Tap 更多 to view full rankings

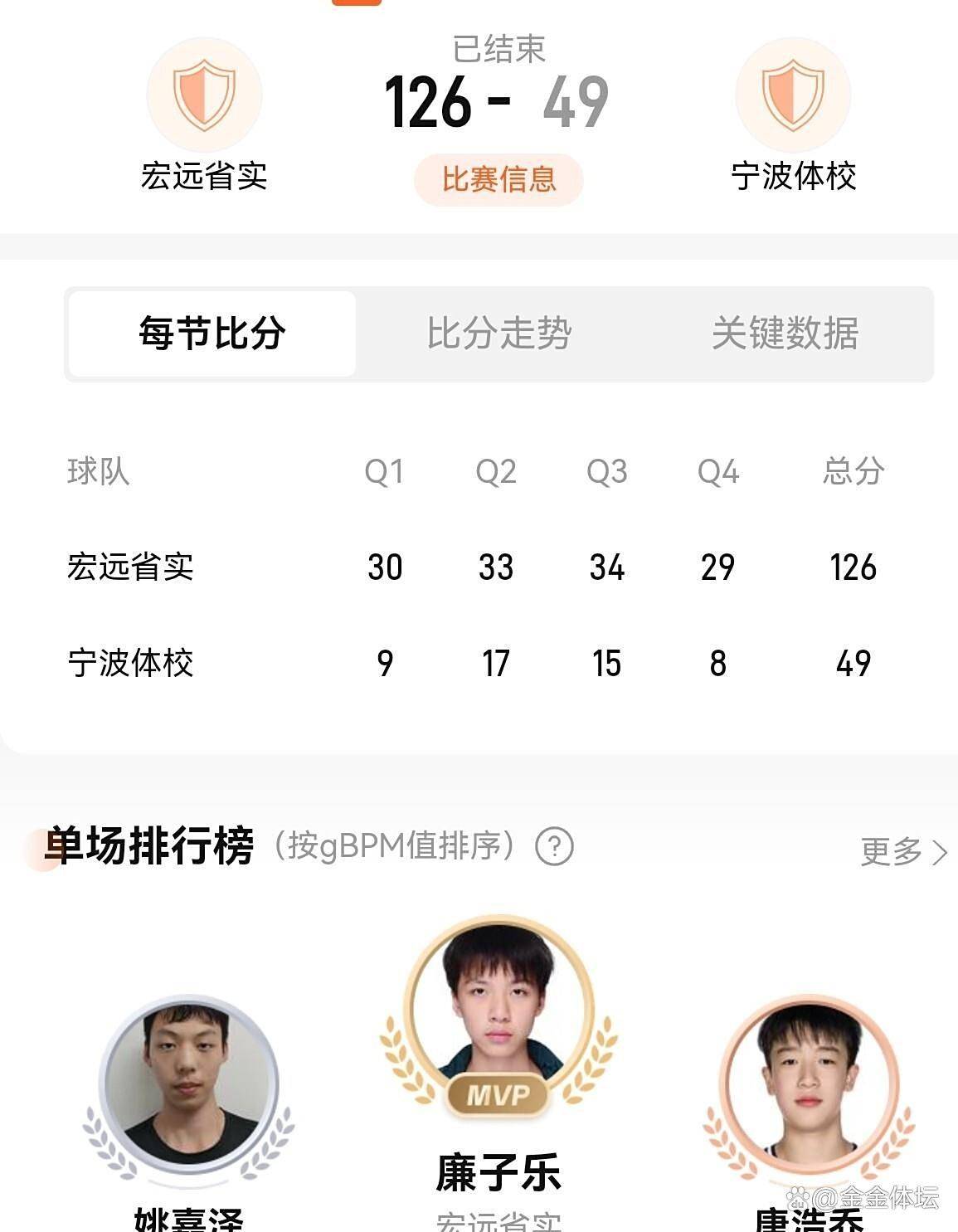(x=902, y=851)
